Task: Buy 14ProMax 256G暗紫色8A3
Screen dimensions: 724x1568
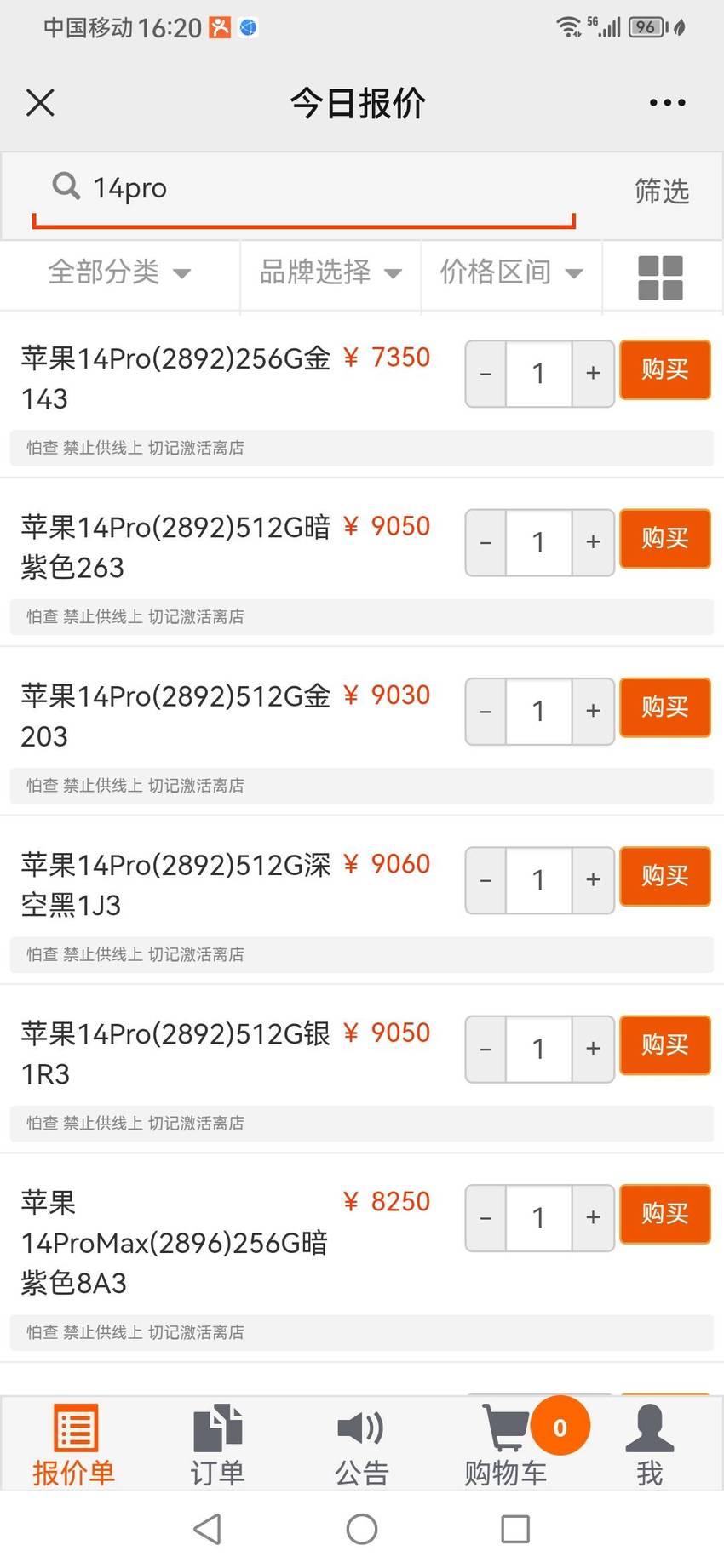Action: click(664, 1214)
